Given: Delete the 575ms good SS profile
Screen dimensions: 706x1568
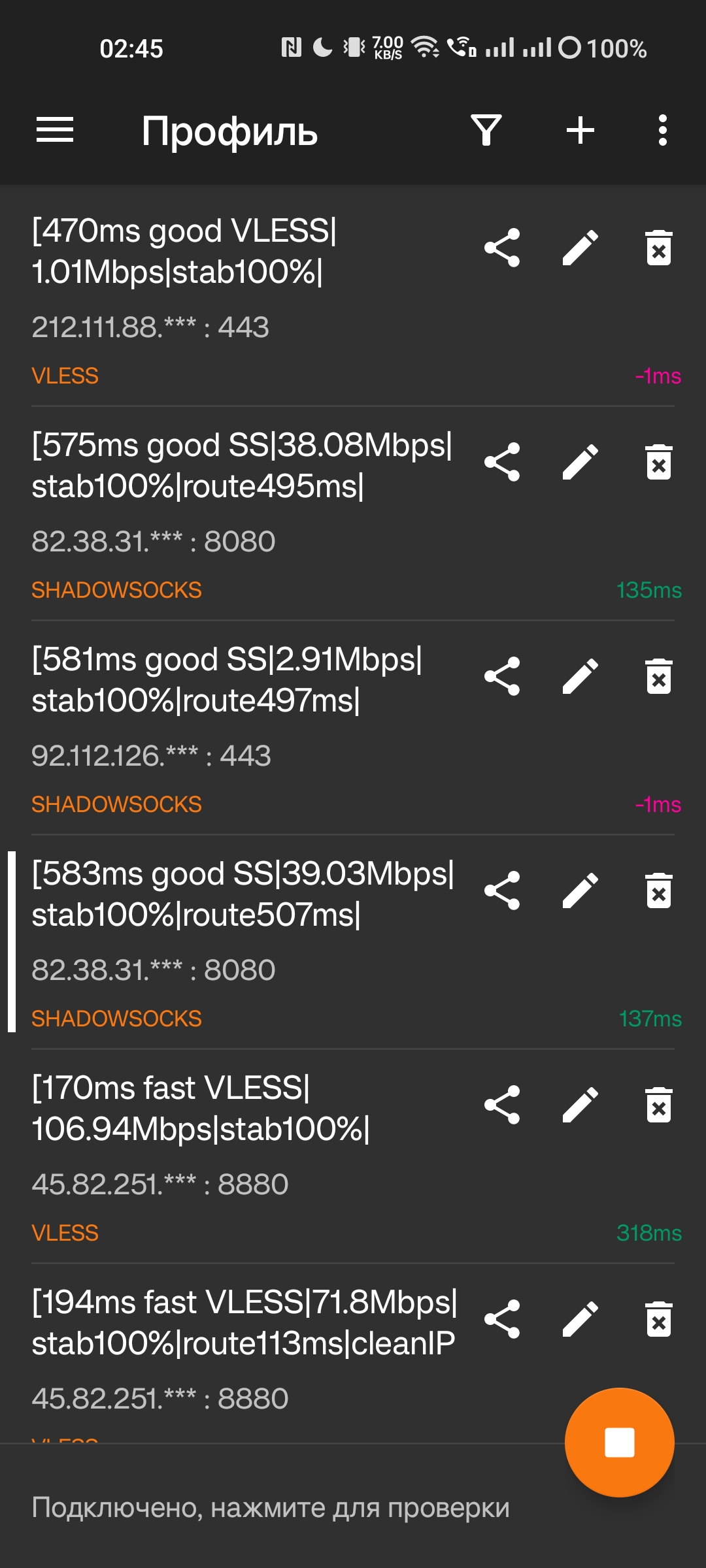Looking at the screenshot, I should (659, 462).
